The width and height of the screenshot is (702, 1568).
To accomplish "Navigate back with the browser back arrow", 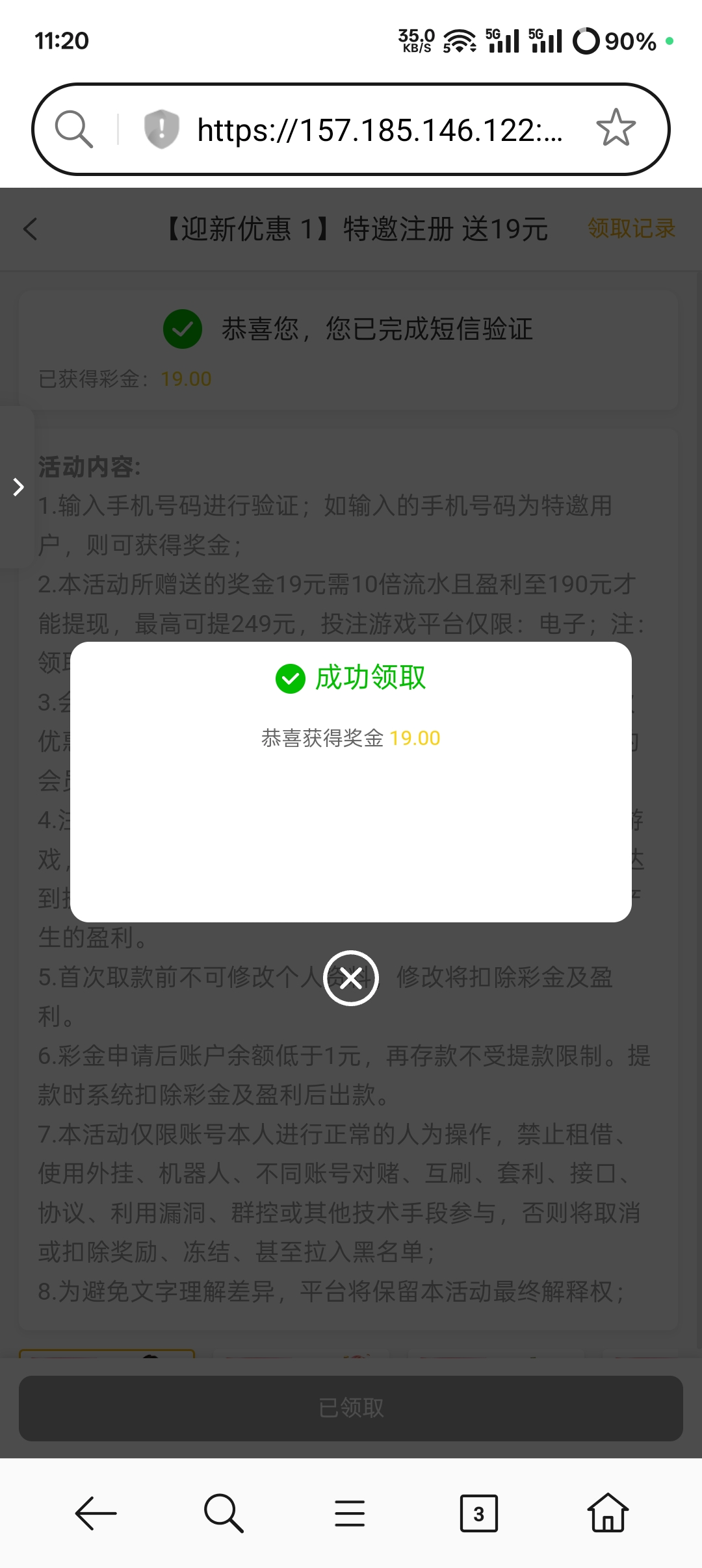I will point(96,1513).
